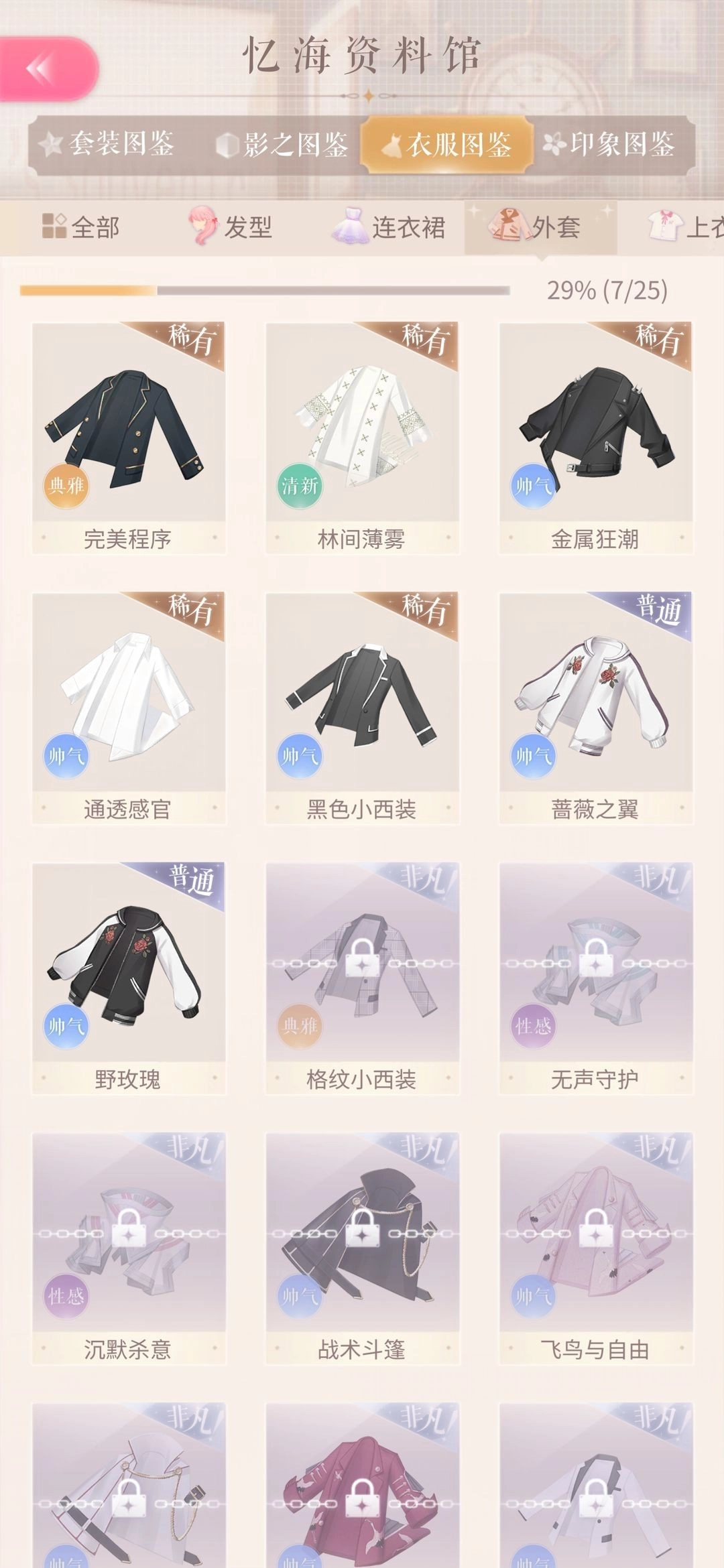The image size is (724, 1568).
Task: Switch to the 衣服图鉴 tab
Action: [x=450, y=142]
